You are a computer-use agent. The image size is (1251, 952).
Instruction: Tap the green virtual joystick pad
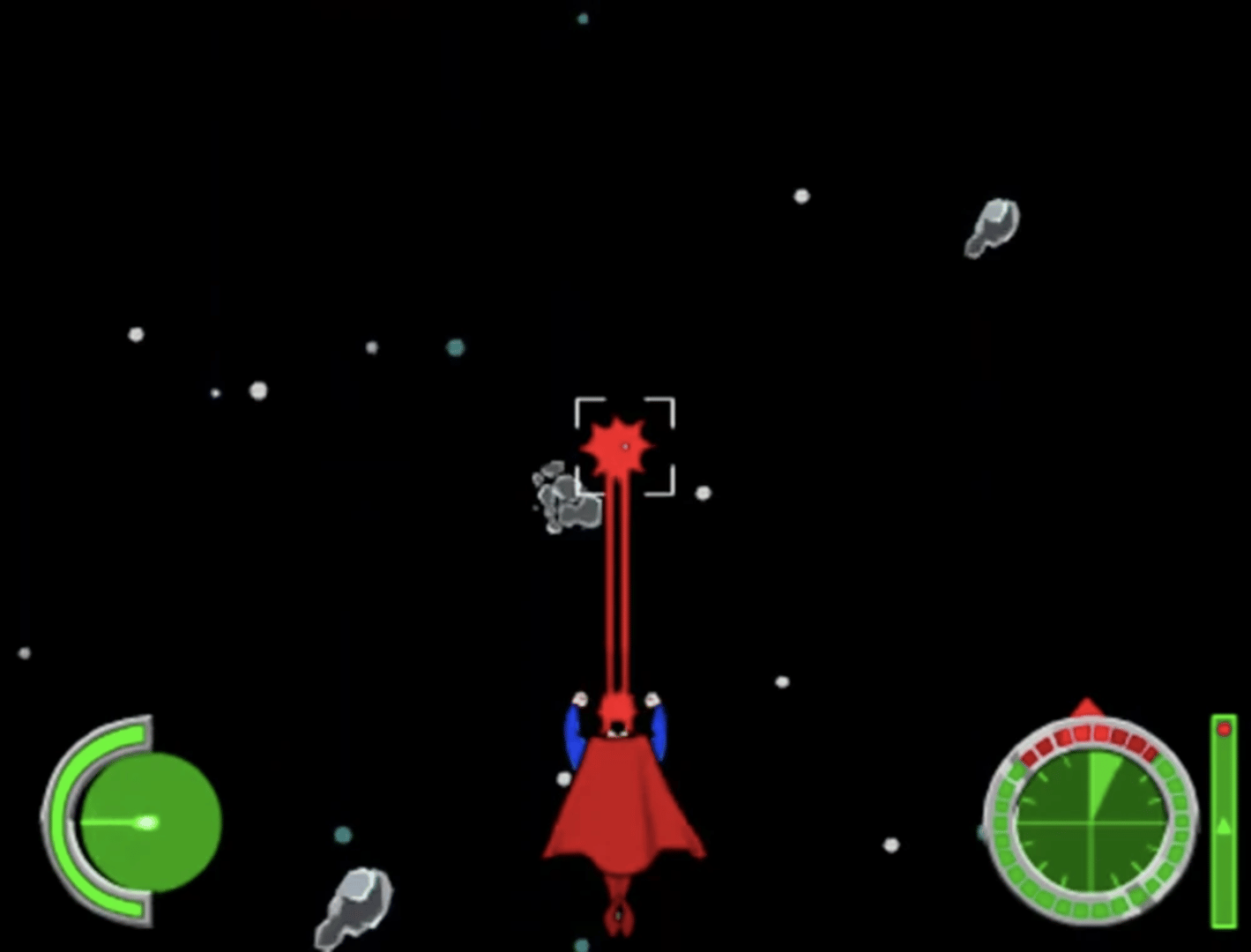[x=150, y=822]
